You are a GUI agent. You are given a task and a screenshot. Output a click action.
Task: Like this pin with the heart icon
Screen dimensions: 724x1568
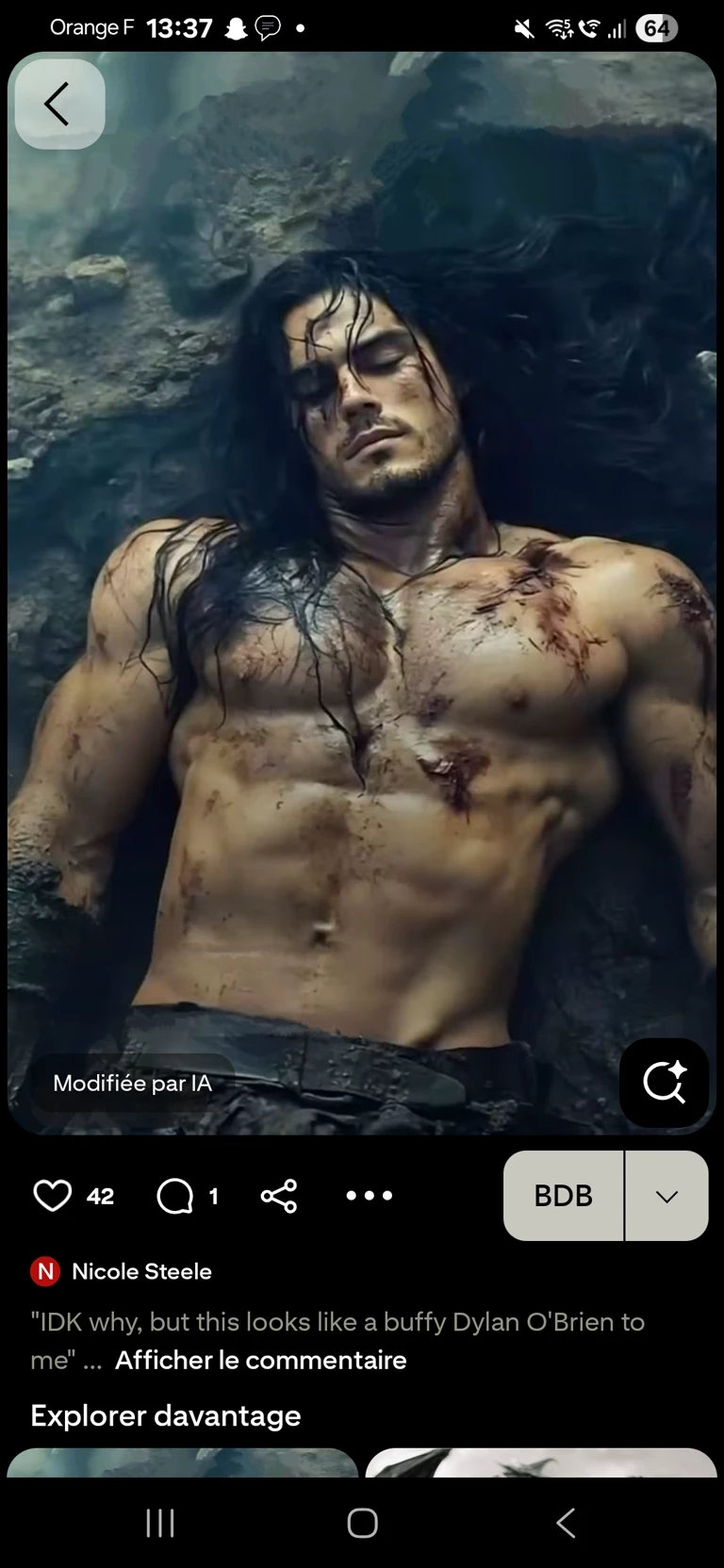click(x=53, y=1195)
